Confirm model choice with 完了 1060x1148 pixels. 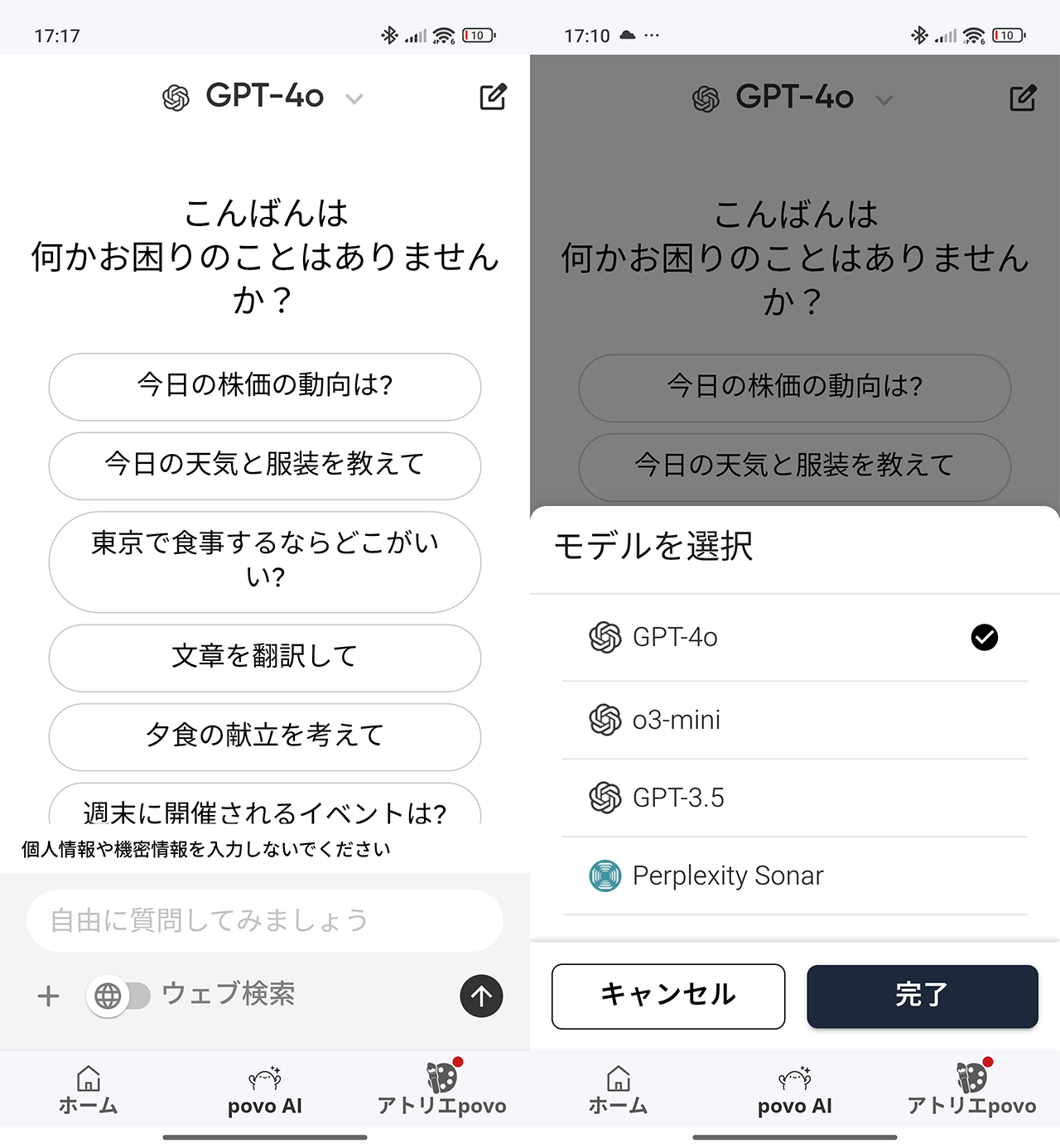click(x=922, y=996)
